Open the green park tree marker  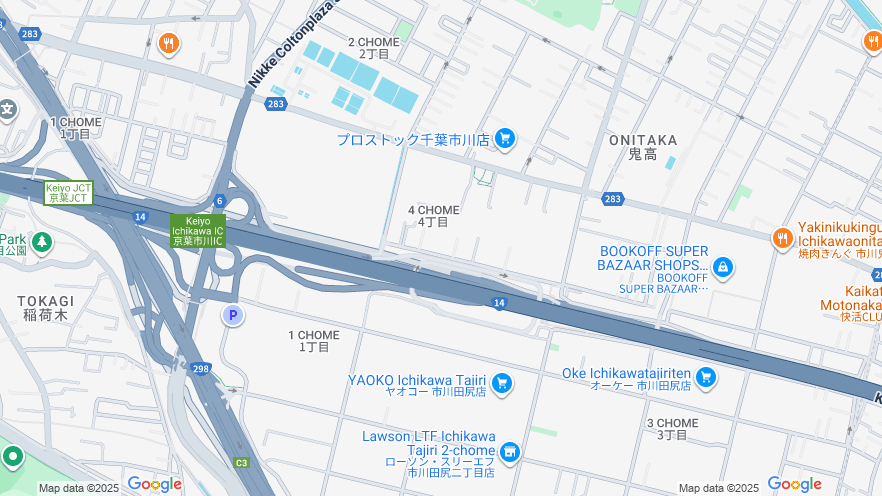tap(41, 241)
